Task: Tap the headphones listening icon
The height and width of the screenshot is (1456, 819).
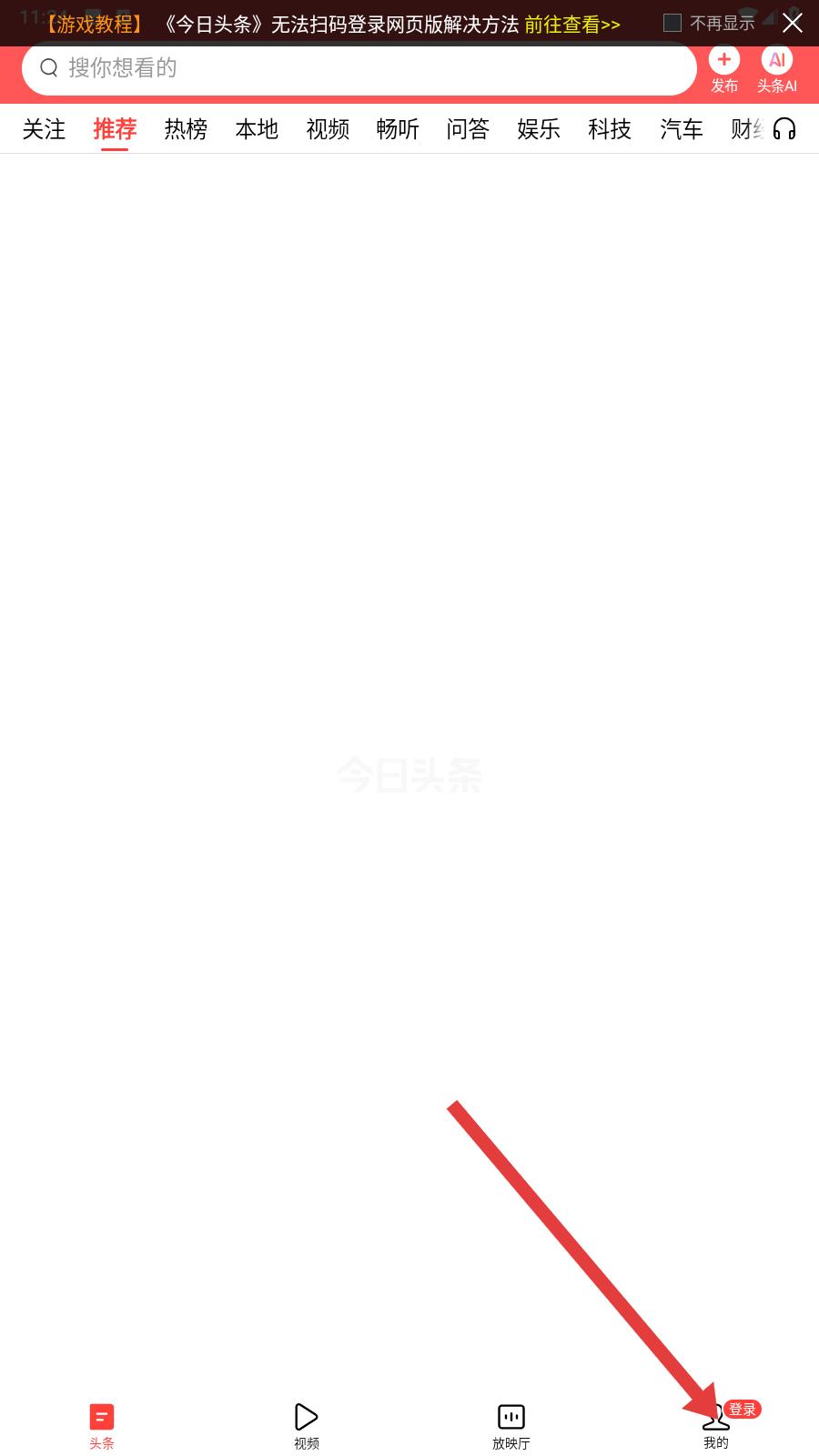Action: (x=784, y=129)
